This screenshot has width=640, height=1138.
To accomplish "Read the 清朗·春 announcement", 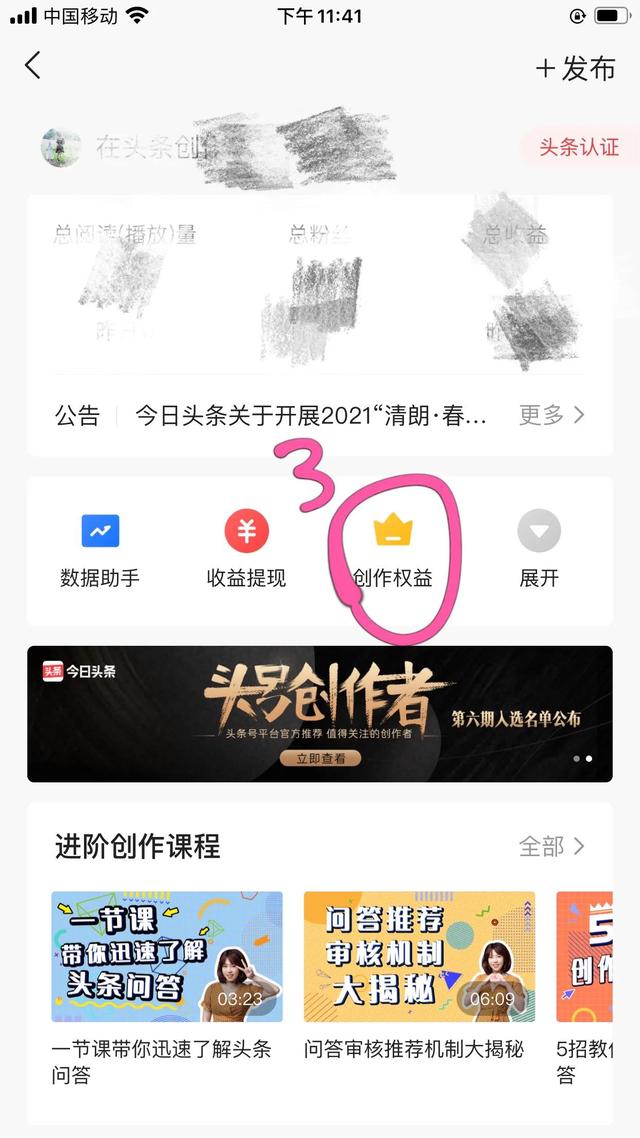I will point(311,416).
